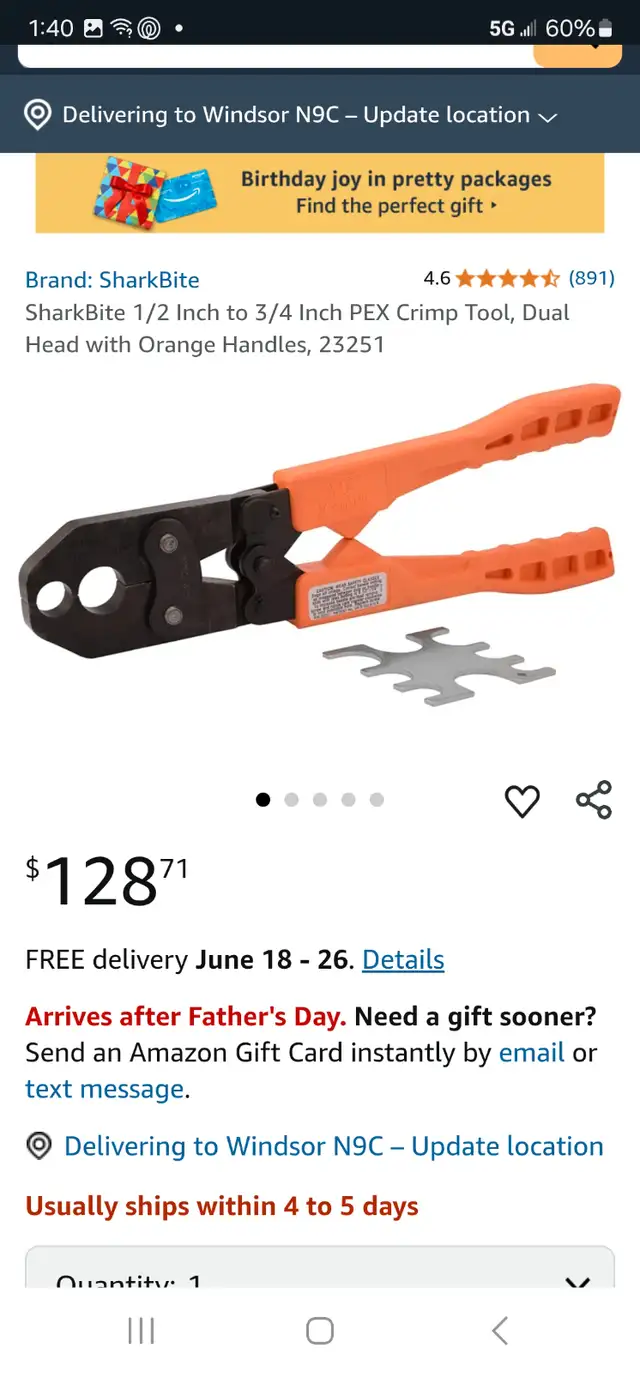Go to the home screen
This screenshot has width=640, height=1373.
(320, 1331)
